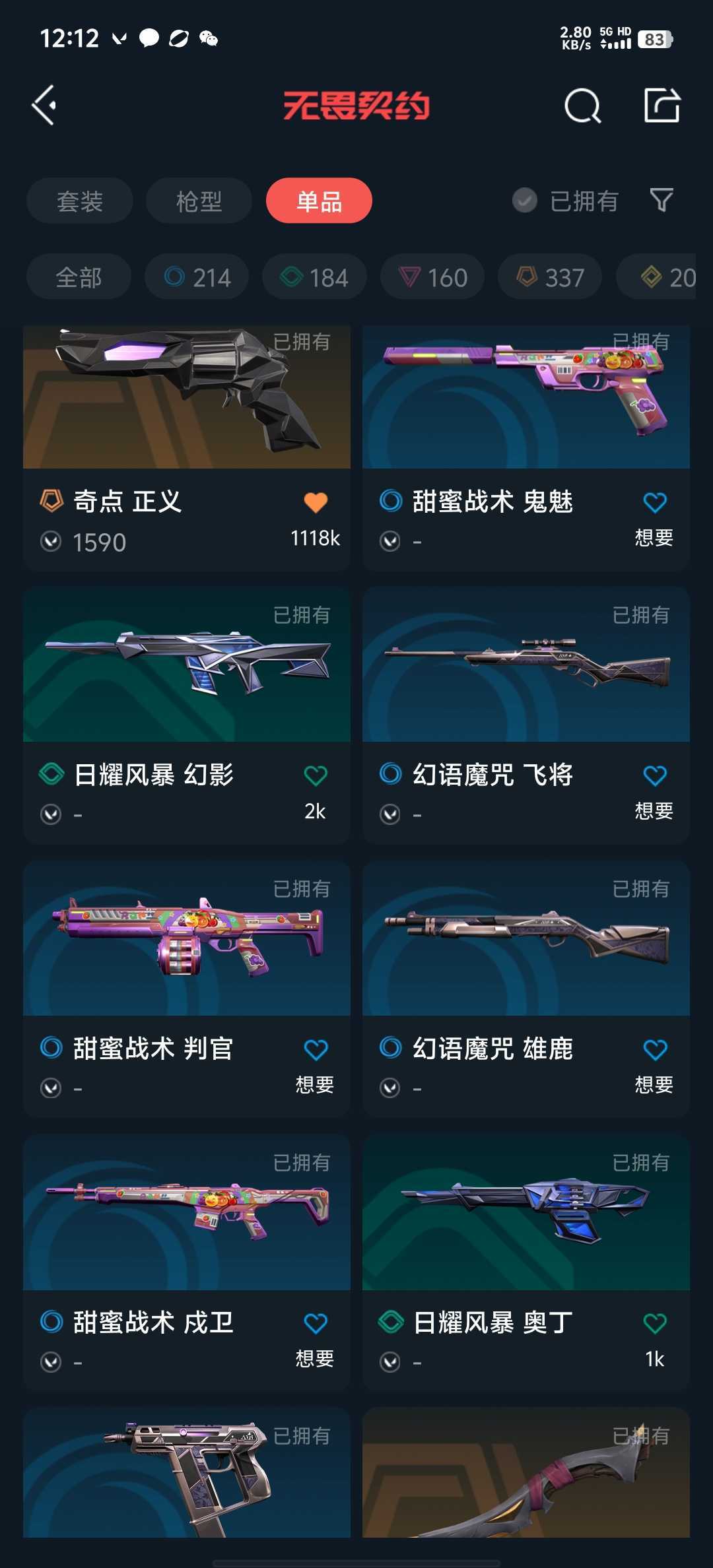Go back using the top-left arrow
The height and width of the screenshot is (1568, 713).
[45, 106]
